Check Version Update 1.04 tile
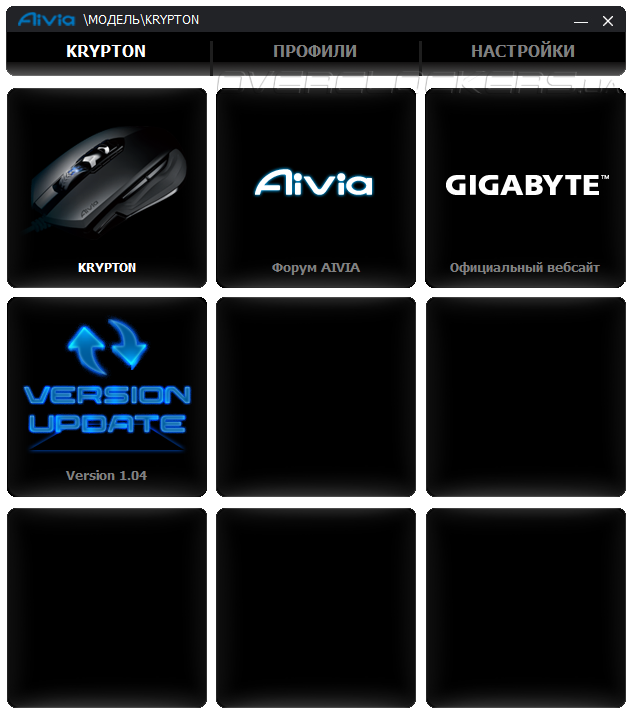This screenshot has height=716, width=634. (107, 397)
